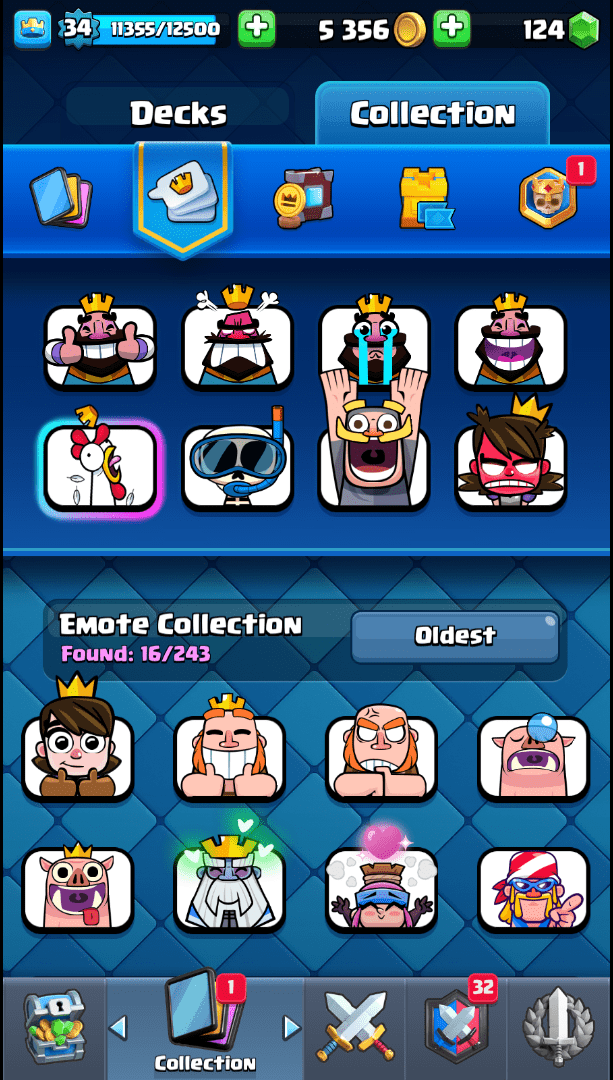Select the crying king emote slot

pyautogui.click(x=374, y=345)
